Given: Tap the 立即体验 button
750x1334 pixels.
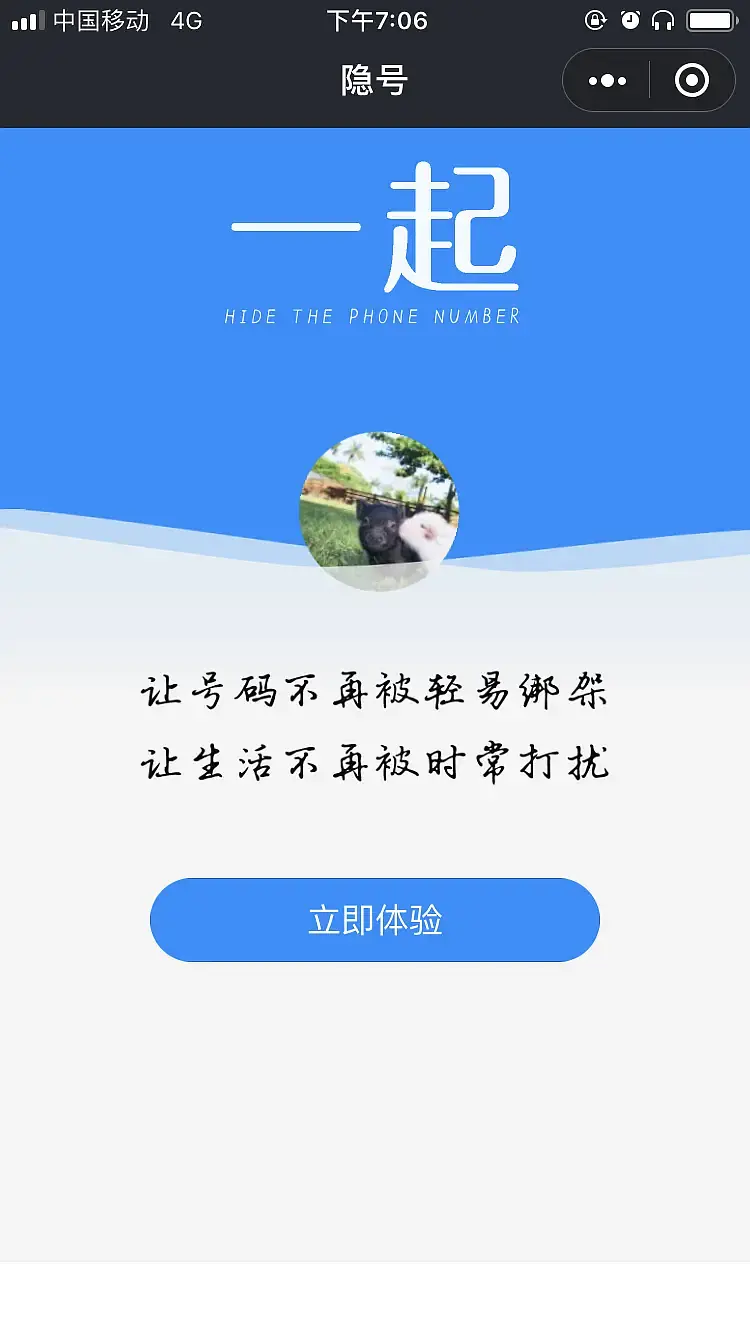Looking at the screenshot, I should [x=375, y=920].
